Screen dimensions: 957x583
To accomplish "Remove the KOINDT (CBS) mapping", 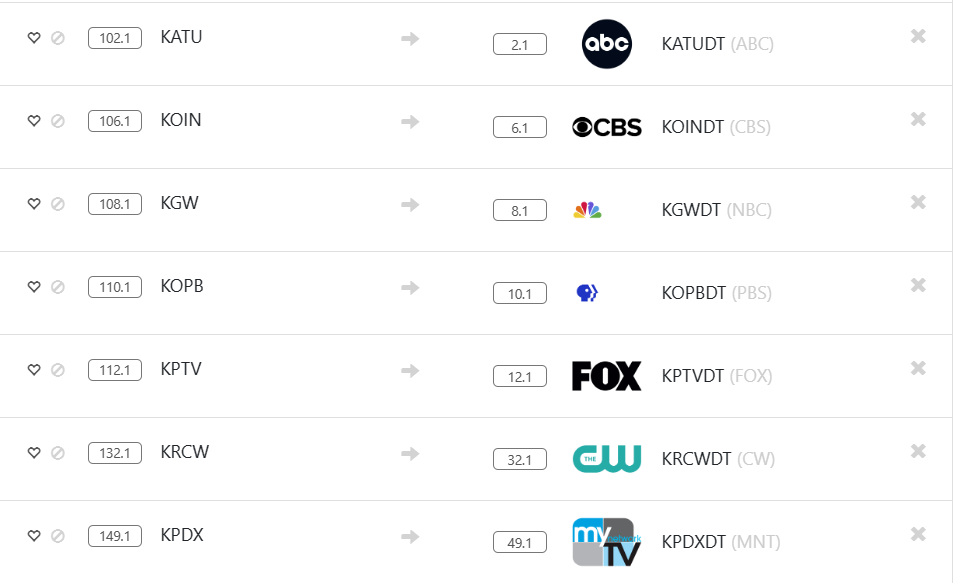I will coord(918,120).
